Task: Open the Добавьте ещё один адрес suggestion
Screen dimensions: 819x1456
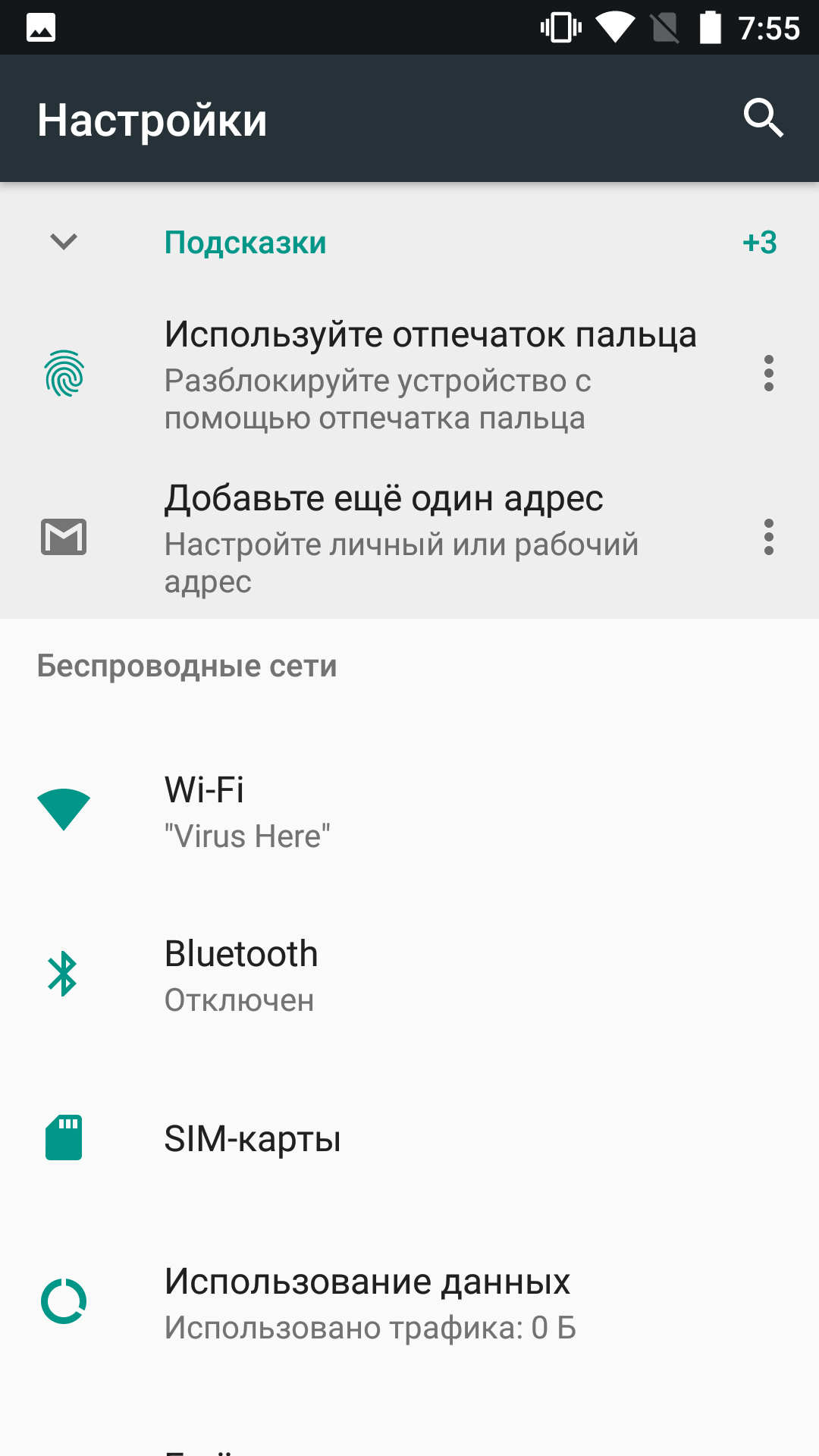Action: (x=402, y=538)
